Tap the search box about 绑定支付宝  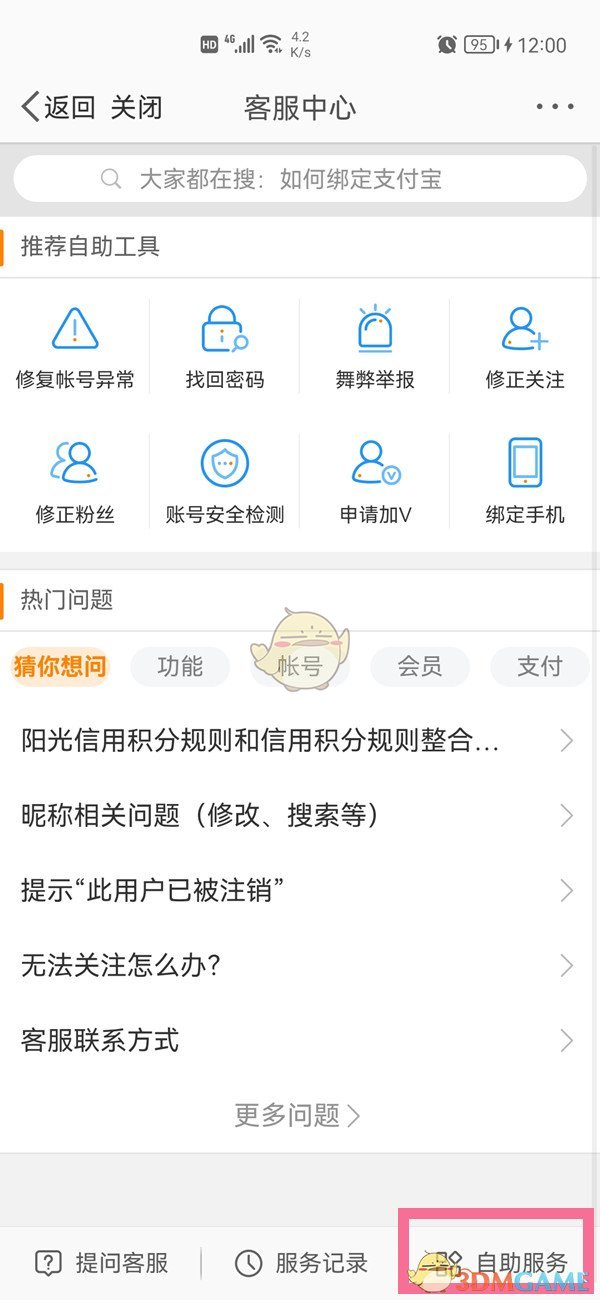(300, 180)
